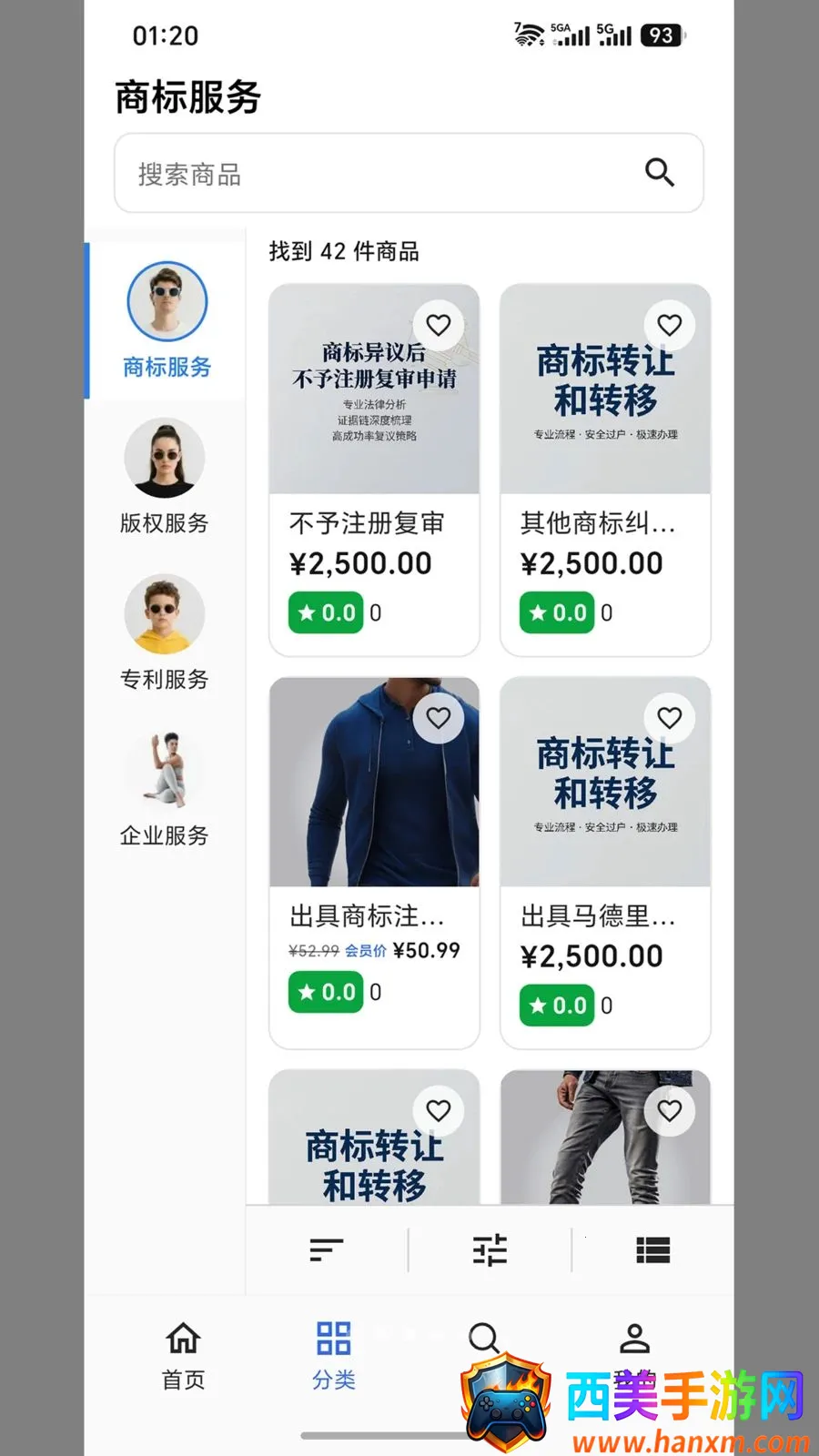The image size is (819, 1456).
Task: Favorite the 不予注册复审 product
Action: 439,325
